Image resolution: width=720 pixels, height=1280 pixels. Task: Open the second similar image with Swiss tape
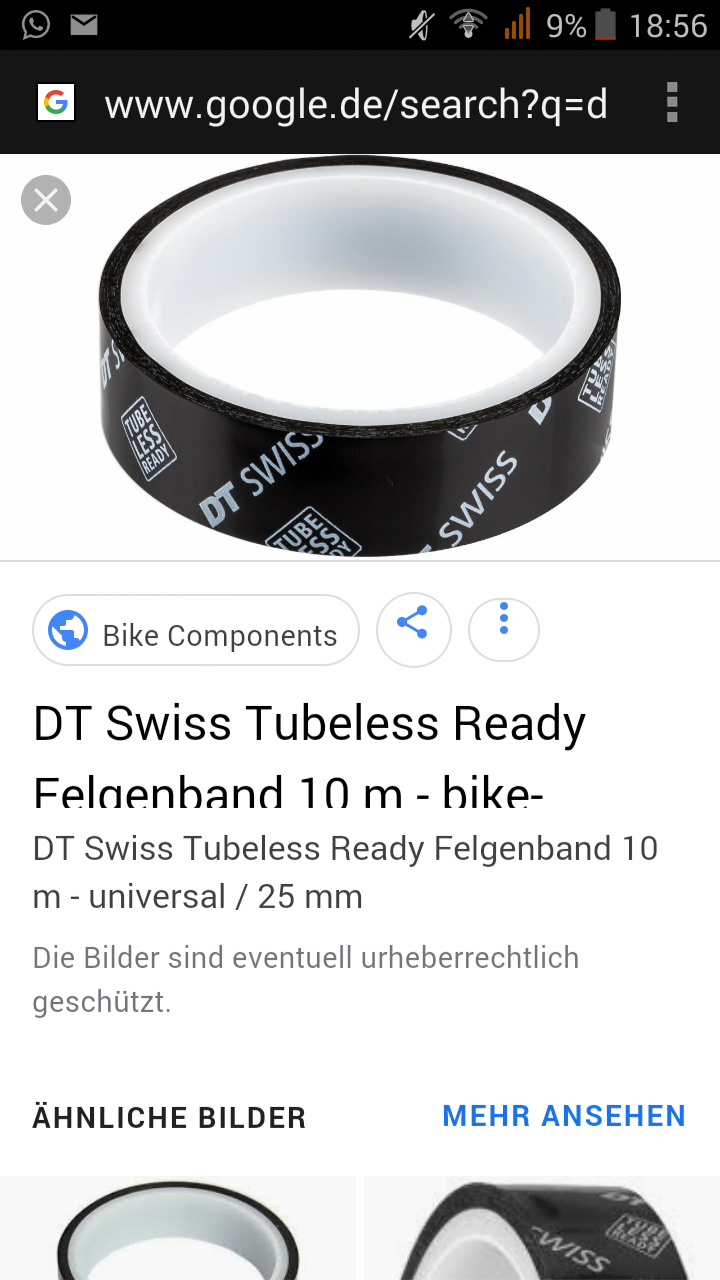point(542,1228)
